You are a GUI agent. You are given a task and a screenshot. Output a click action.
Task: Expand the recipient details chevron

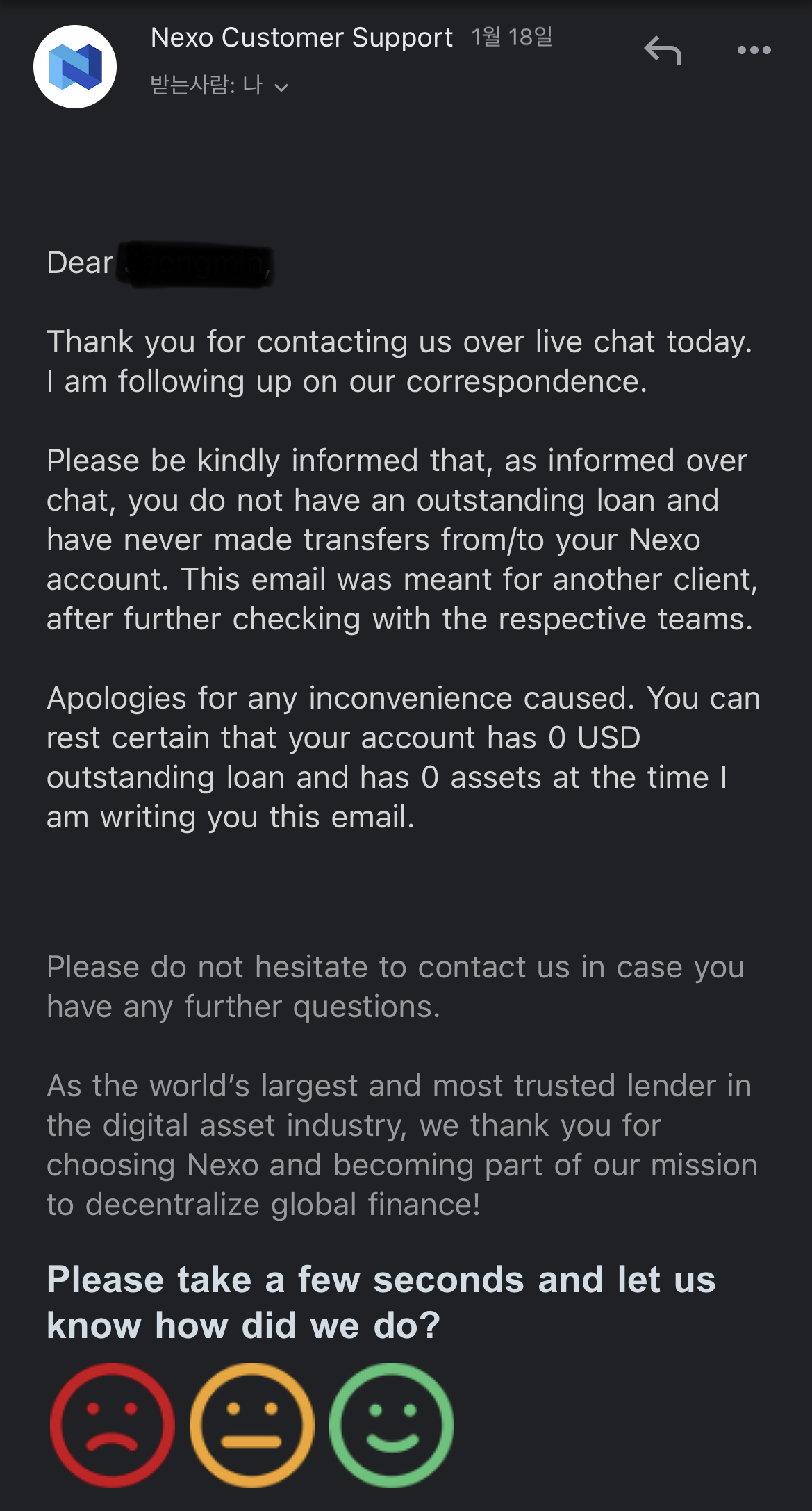281,88
